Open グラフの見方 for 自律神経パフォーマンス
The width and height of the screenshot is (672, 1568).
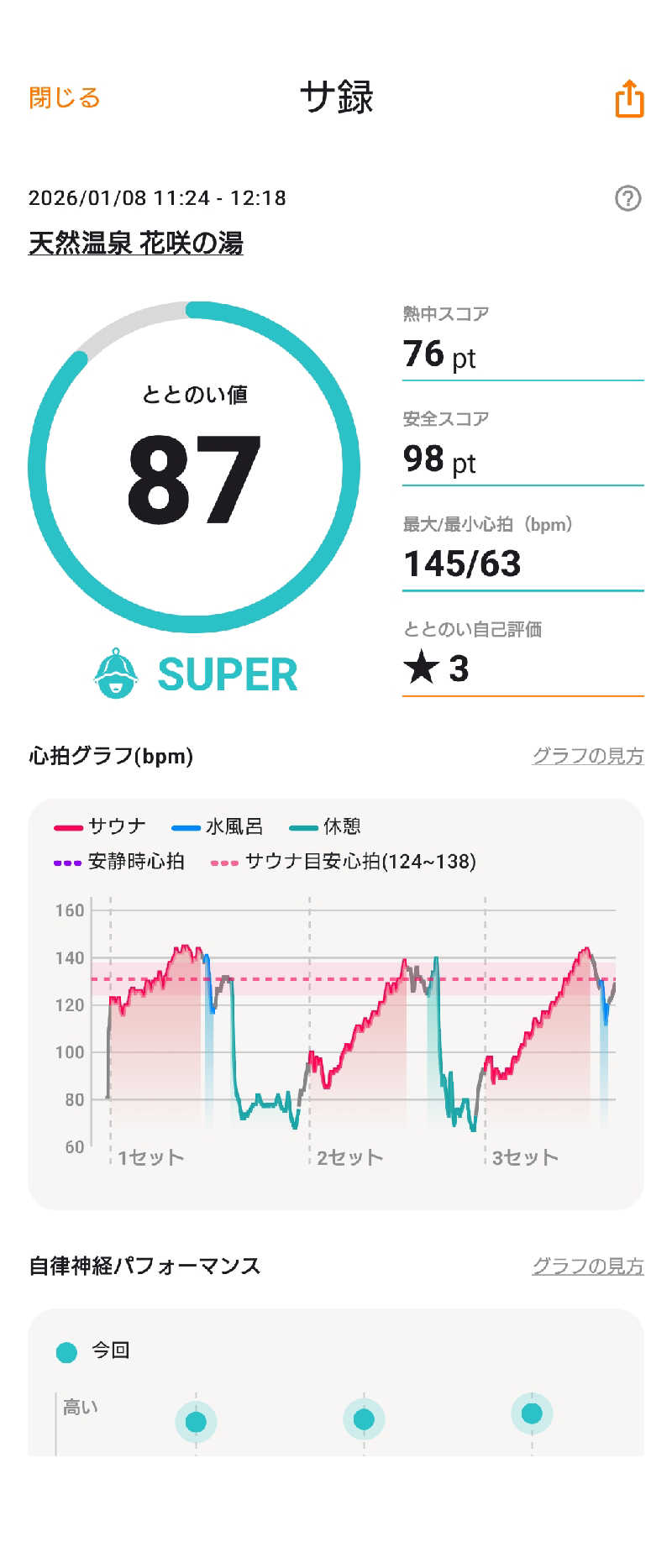587,1266
